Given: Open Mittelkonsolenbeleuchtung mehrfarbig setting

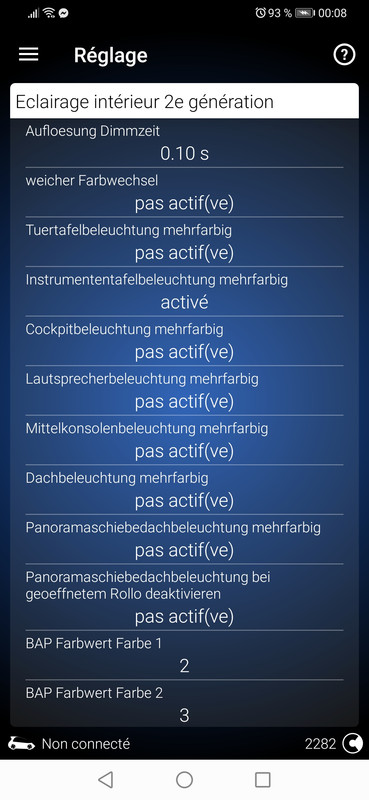Looking at the screenshot, I should tap(184, 441).
